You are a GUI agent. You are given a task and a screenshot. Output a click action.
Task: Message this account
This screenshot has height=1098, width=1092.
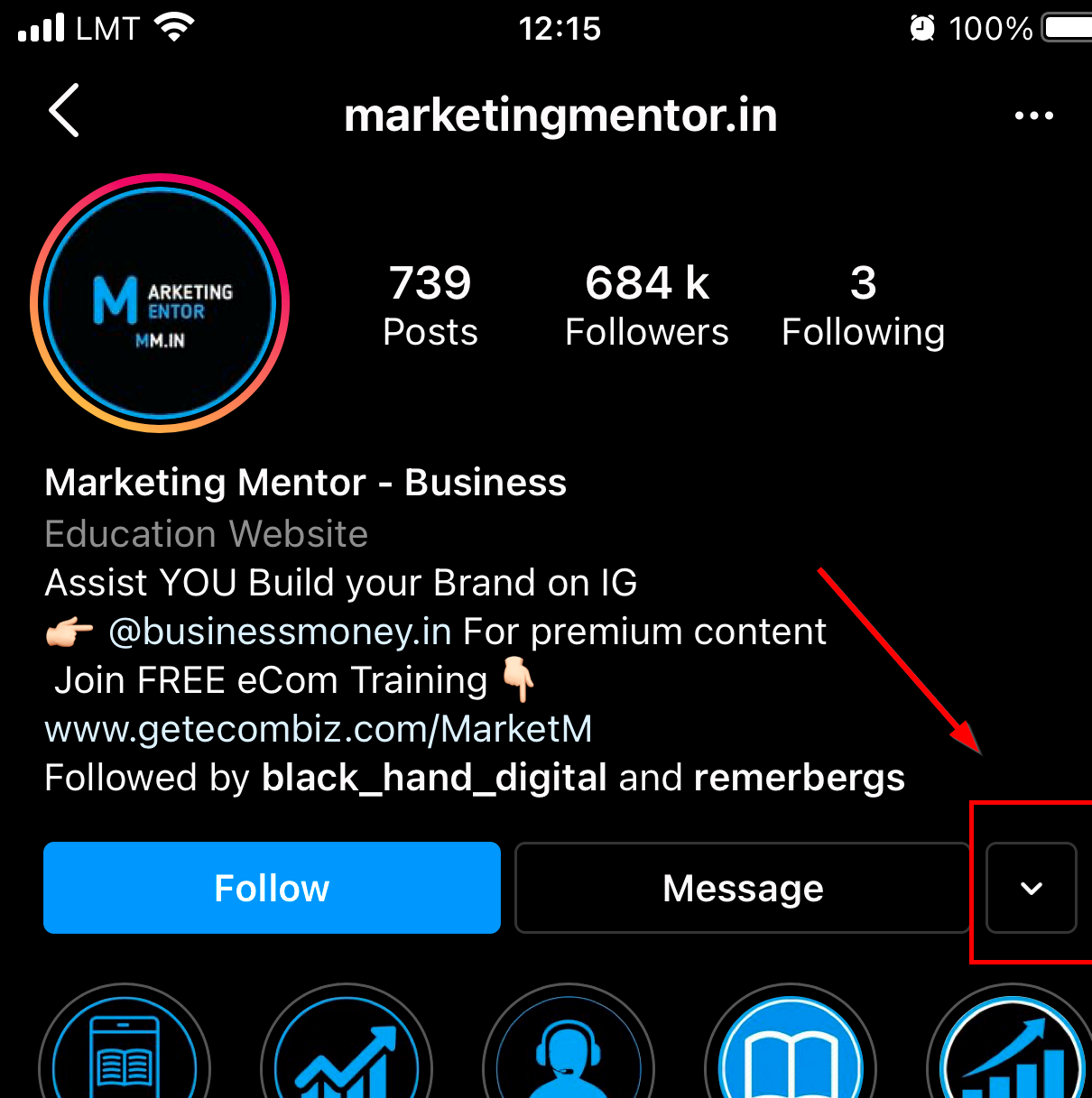(742, 888)
